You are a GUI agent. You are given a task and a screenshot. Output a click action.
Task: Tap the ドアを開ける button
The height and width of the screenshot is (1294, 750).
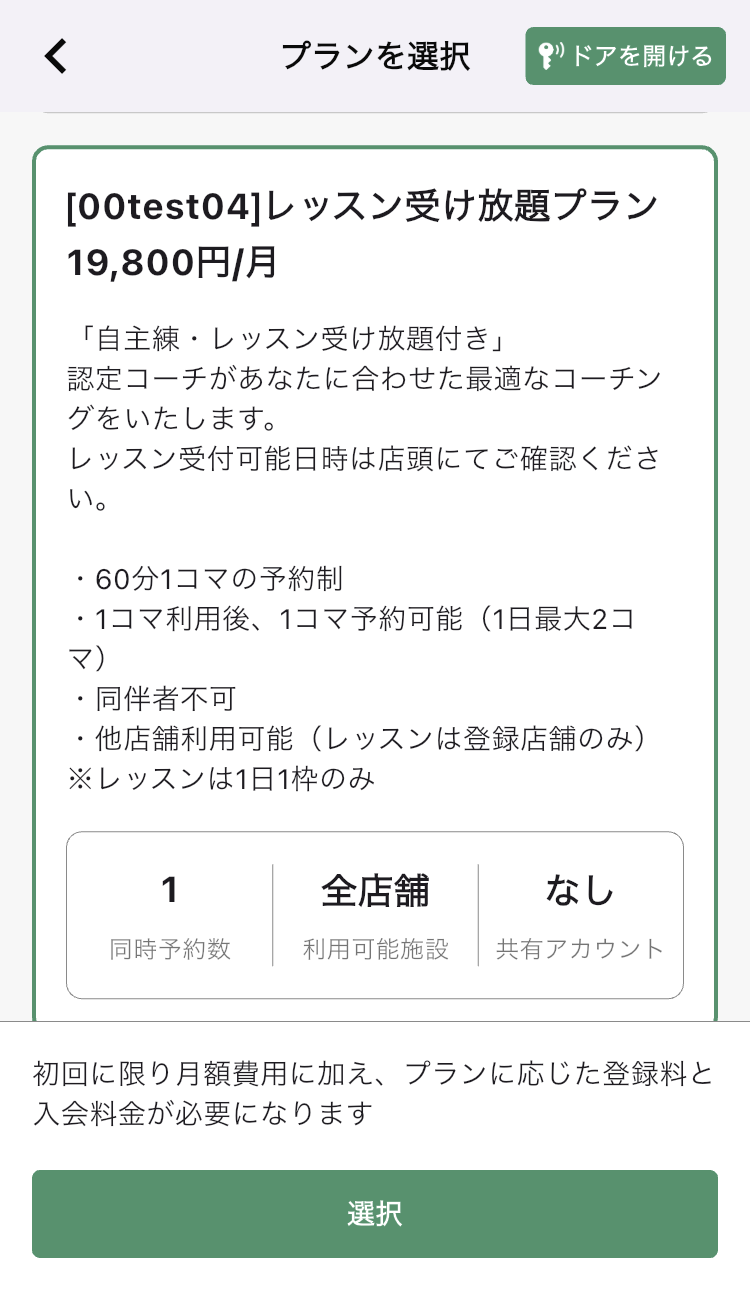(x=625, y=56)
